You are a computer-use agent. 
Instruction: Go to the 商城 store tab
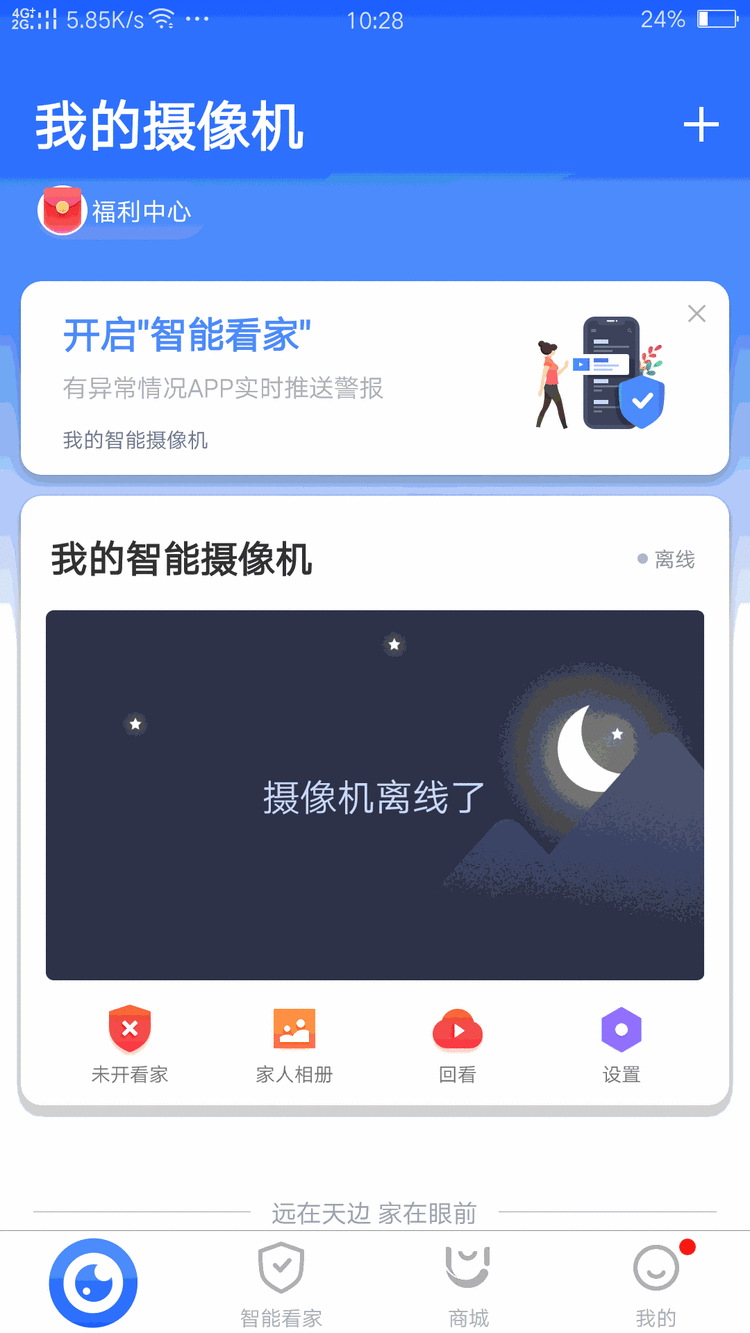click(468, 1285)
